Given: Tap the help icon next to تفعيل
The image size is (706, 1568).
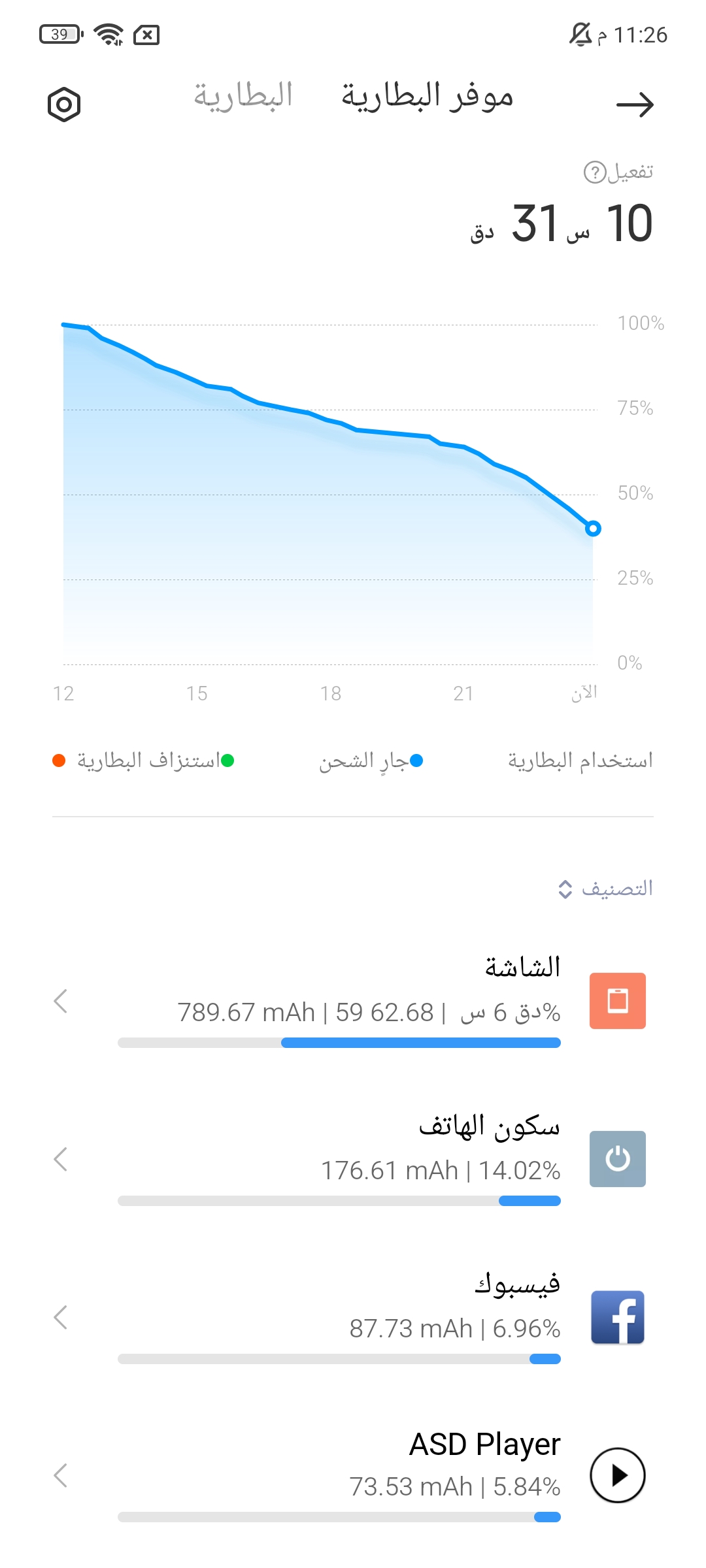Looking at the screenshot, I should 595,172.
